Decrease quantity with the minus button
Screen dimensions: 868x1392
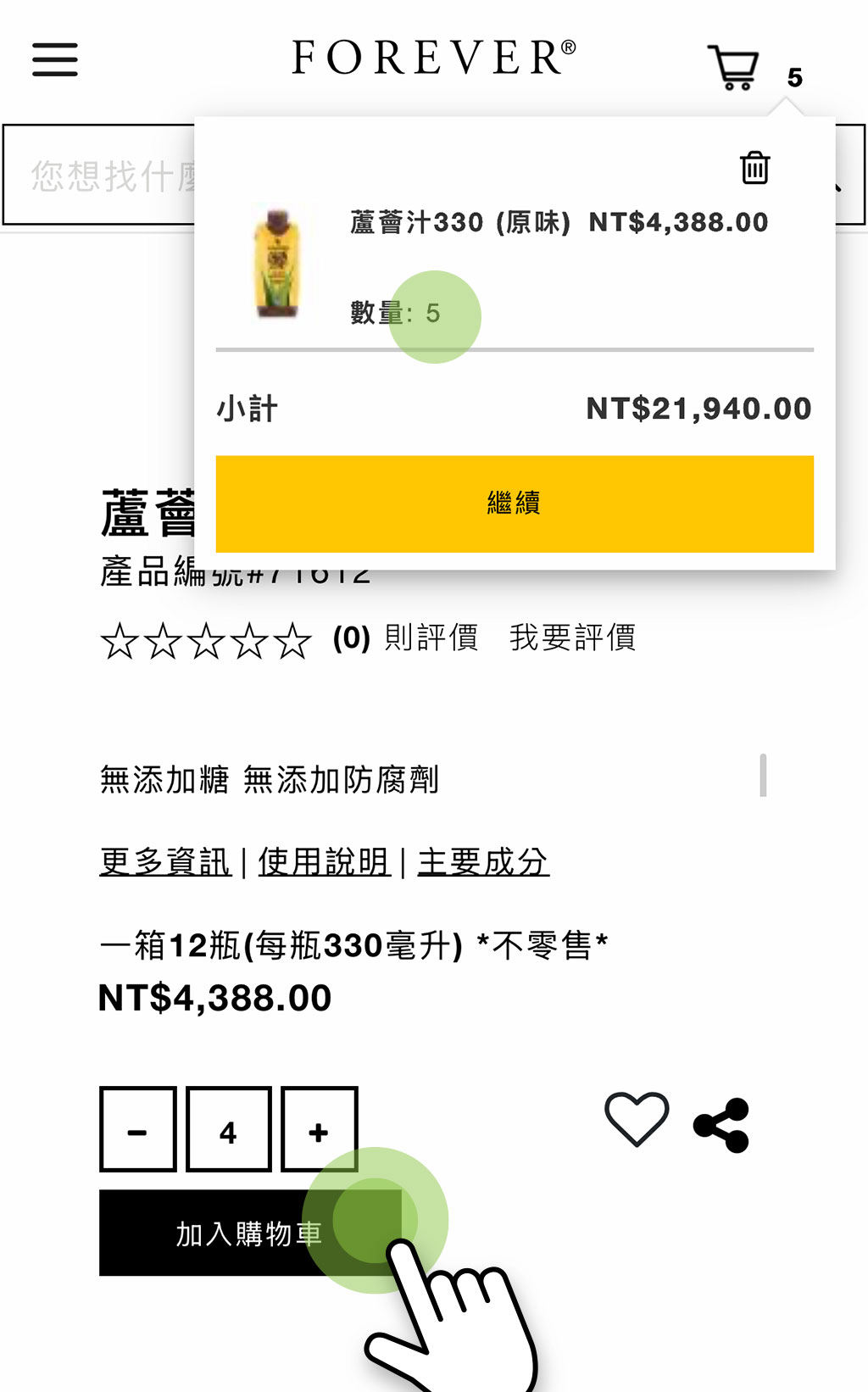pyautogui.click(x=137, y=1130)
